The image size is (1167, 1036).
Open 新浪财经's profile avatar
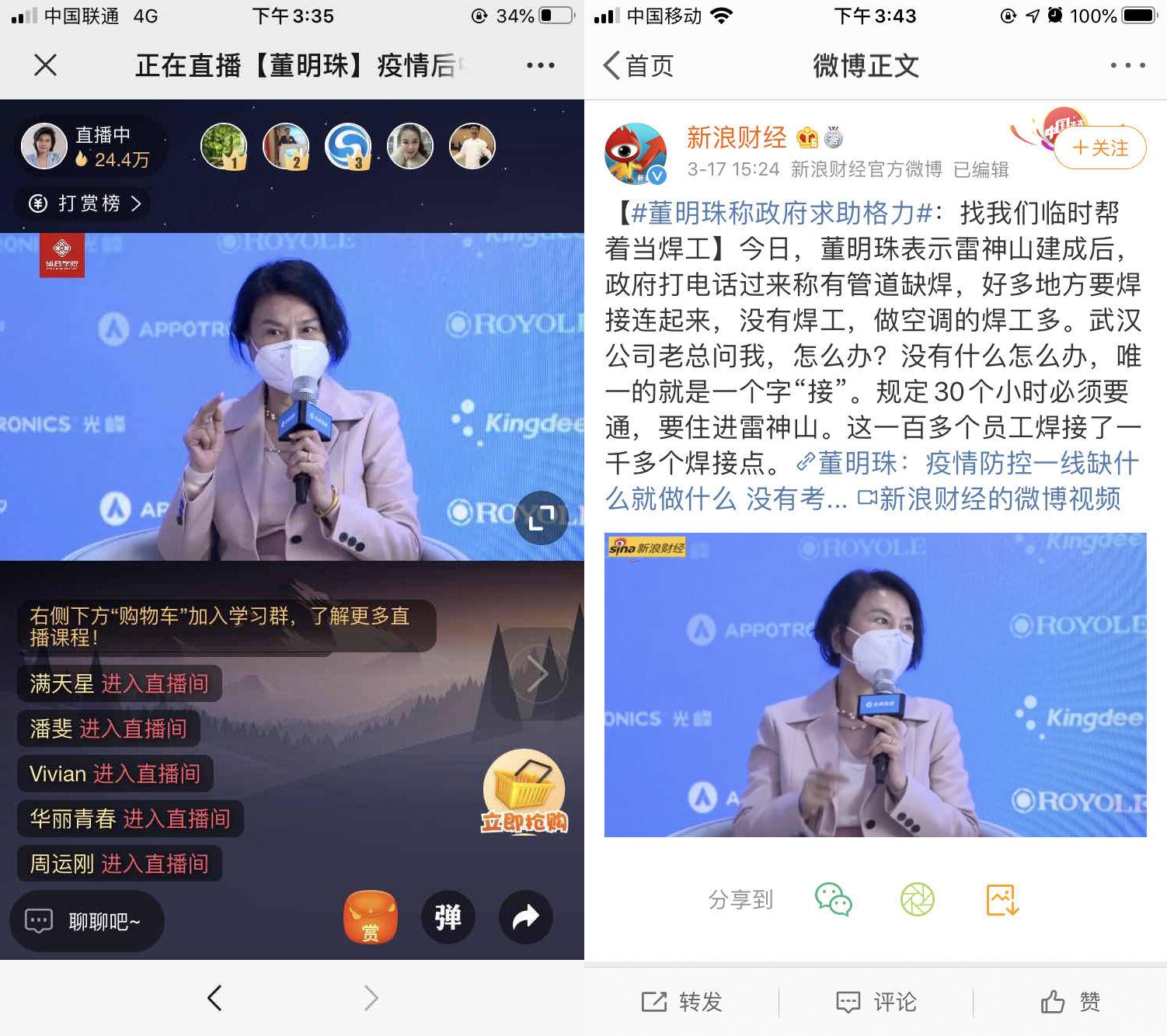point(636,154)
